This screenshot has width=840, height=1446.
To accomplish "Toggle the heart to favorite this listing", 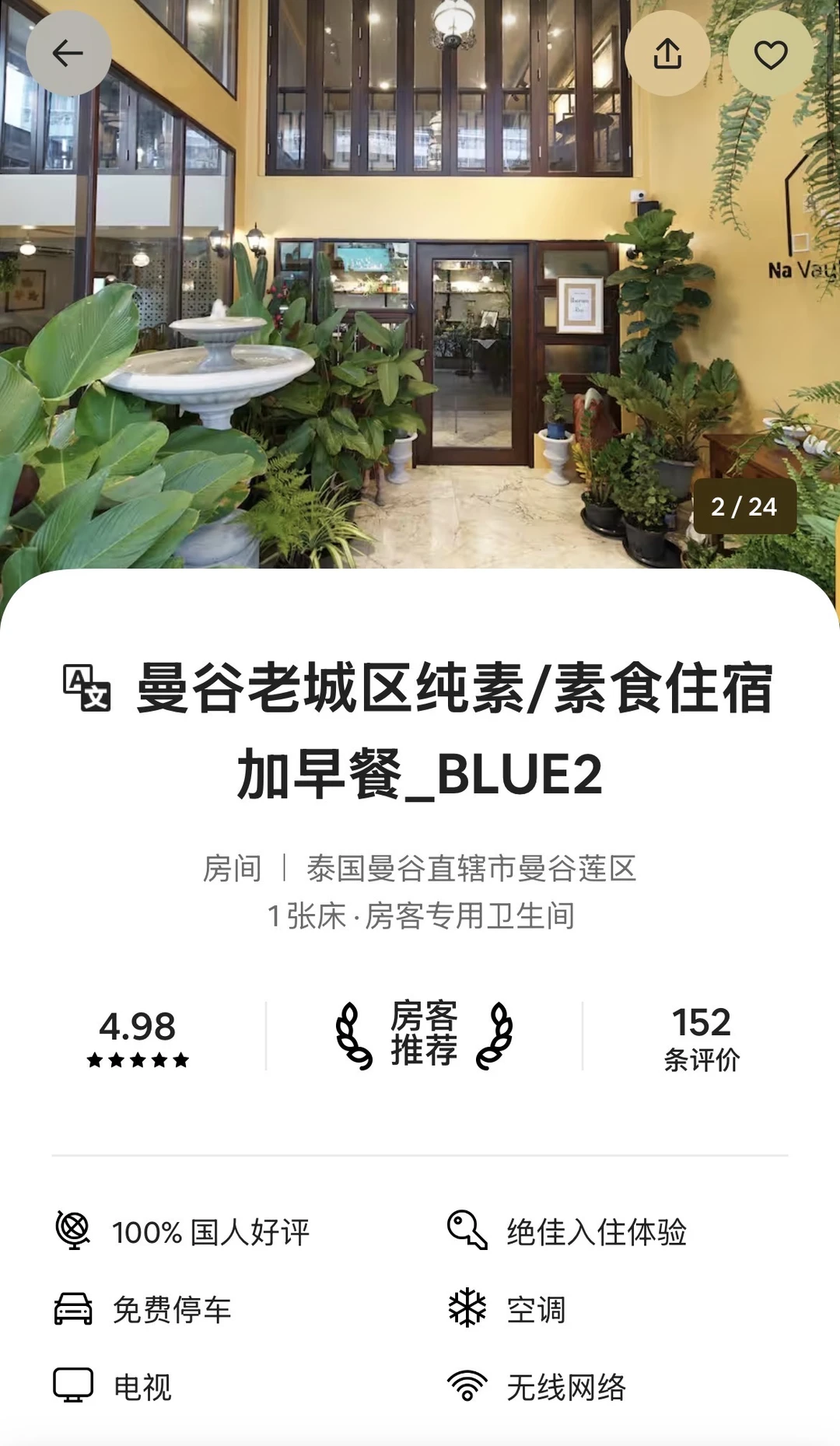I will (x=769, y=54).
